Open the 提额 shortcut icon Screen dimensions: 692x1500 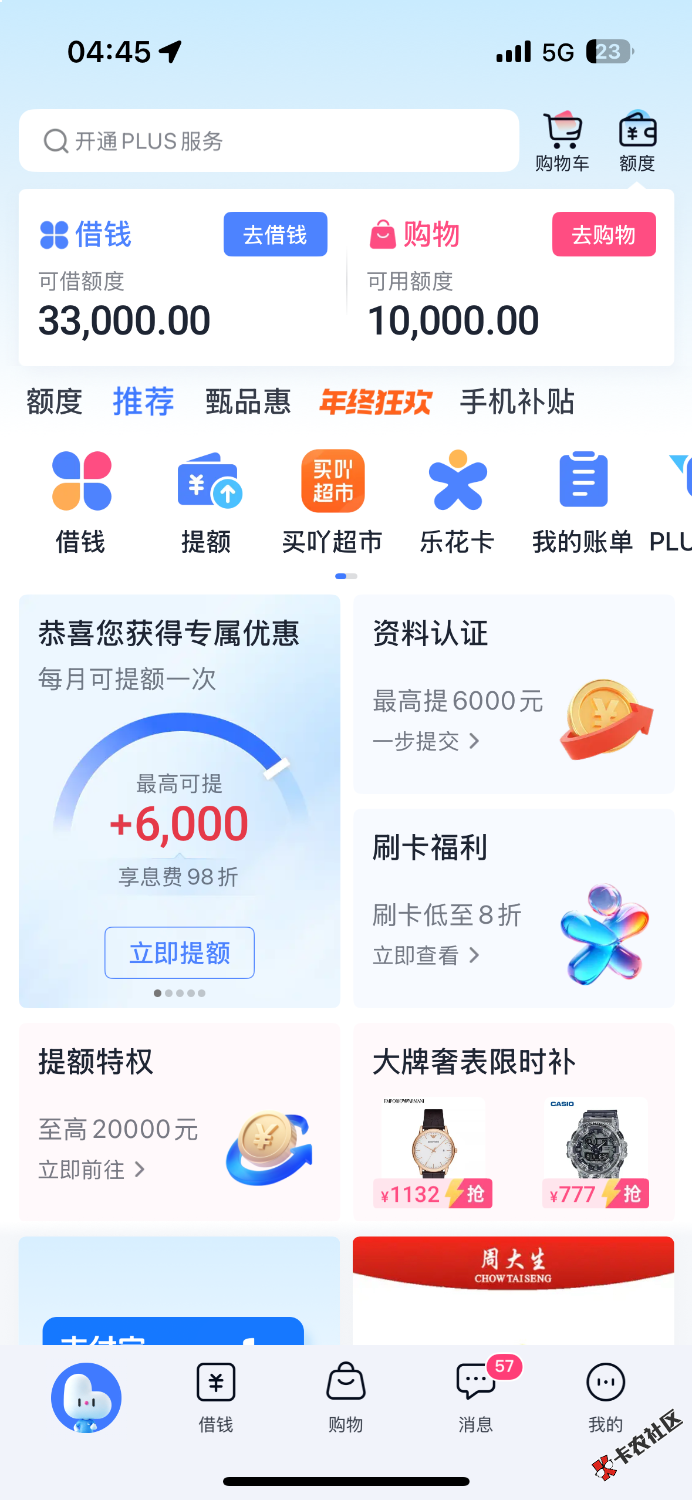click(x=207, y=501)
